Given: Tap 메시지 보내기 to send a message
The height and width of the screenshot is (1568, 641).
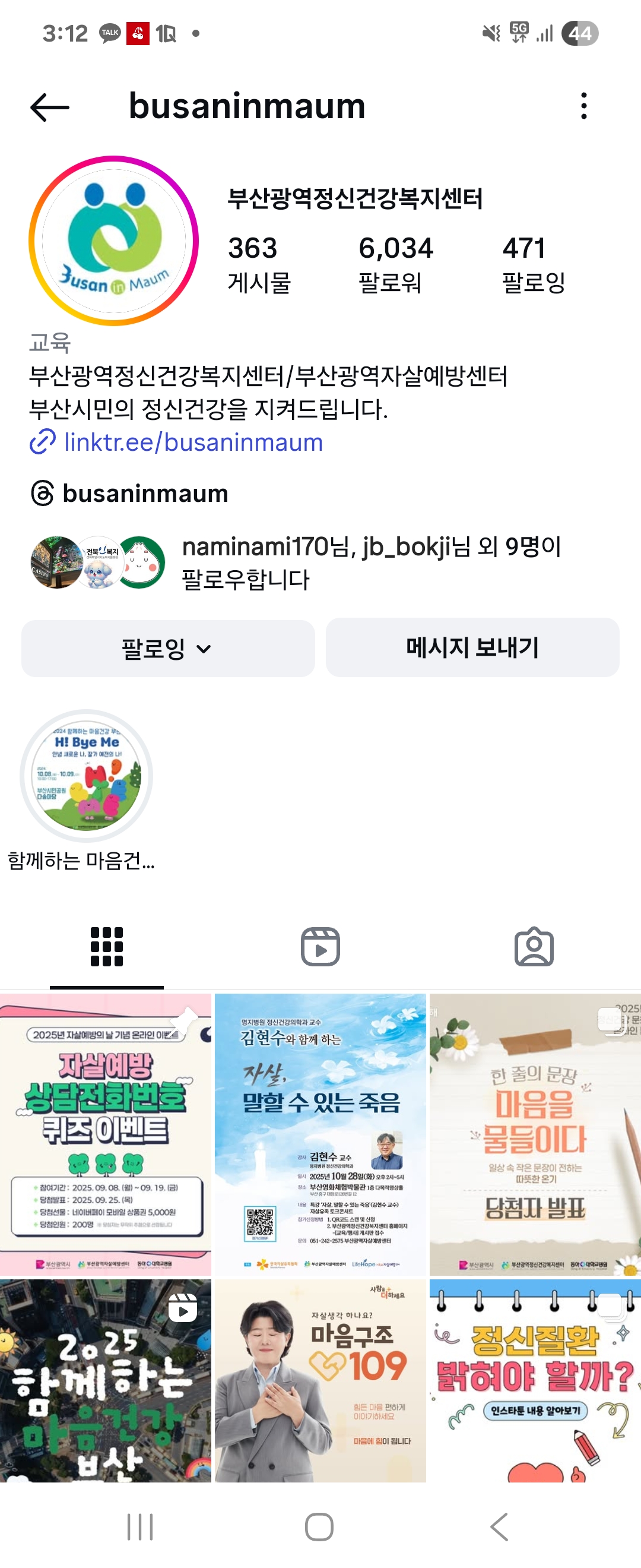Looking at the screenshot, I should (472, 647).
